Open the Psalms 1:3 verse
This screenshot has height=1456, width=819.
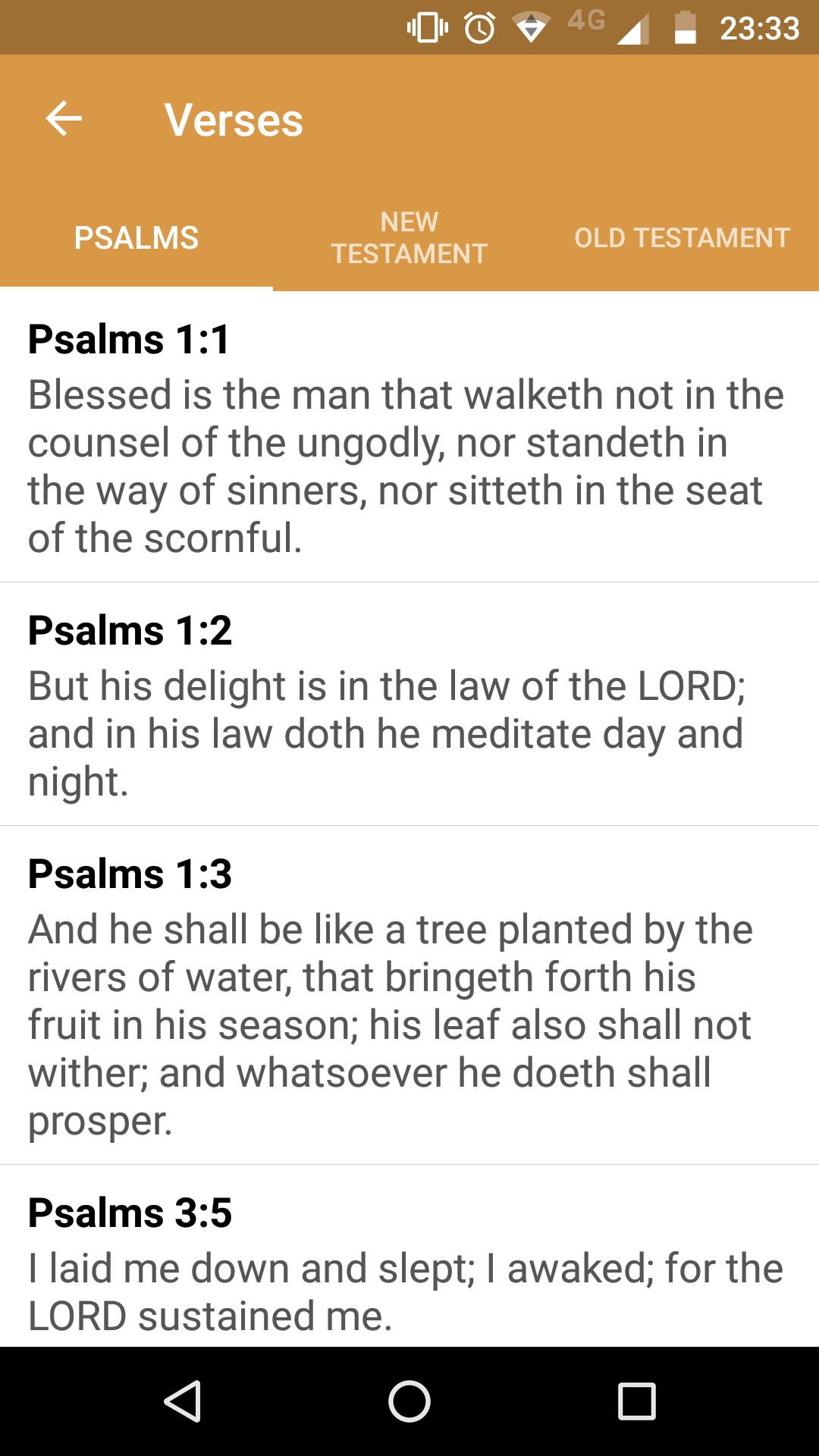point(409,995)
